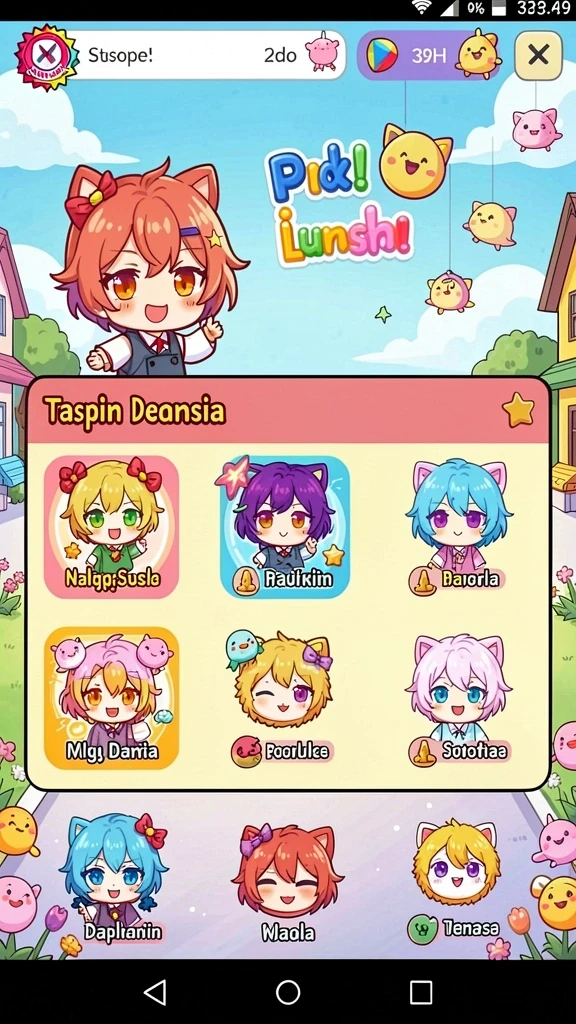The width and height of the screenshot is (576, 1024).
Task: Open the 39H store counter pill
Action: pos(428,56)
